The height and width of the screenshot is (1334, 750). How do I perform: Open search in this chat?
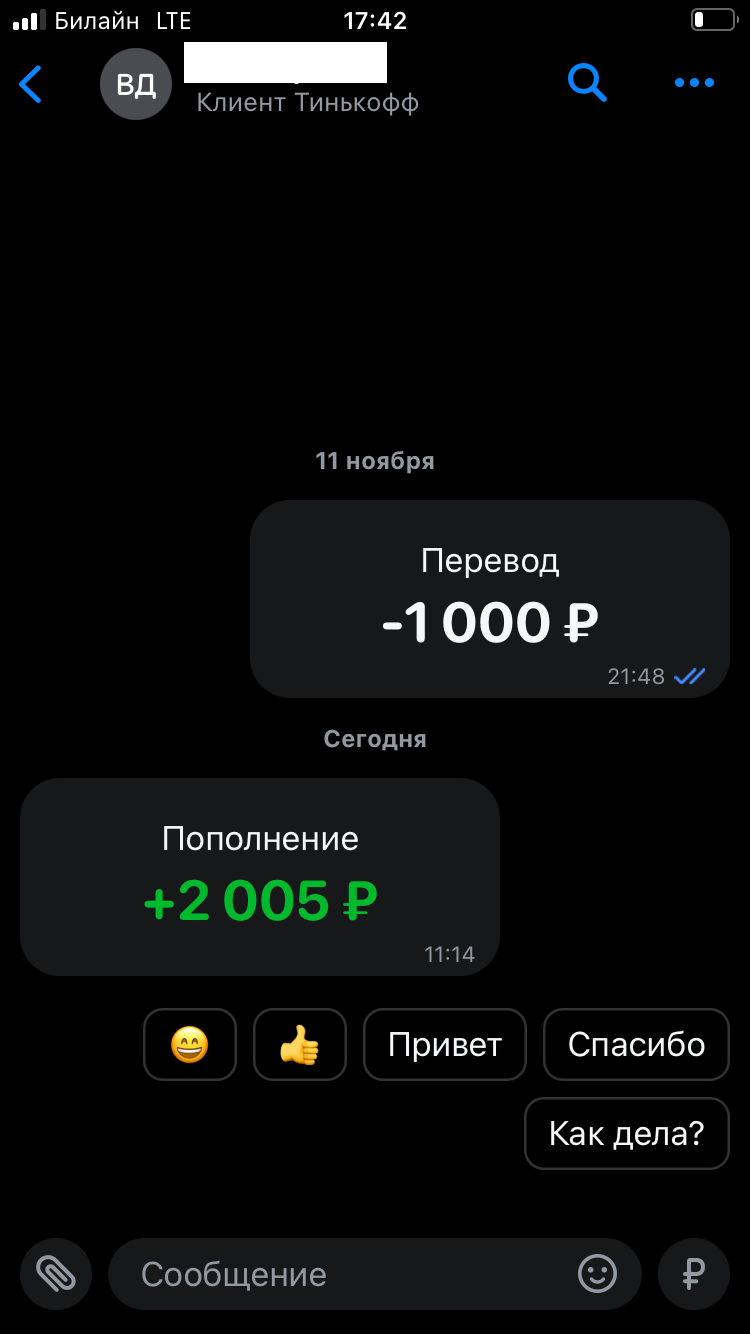click(x=588, y=83)
